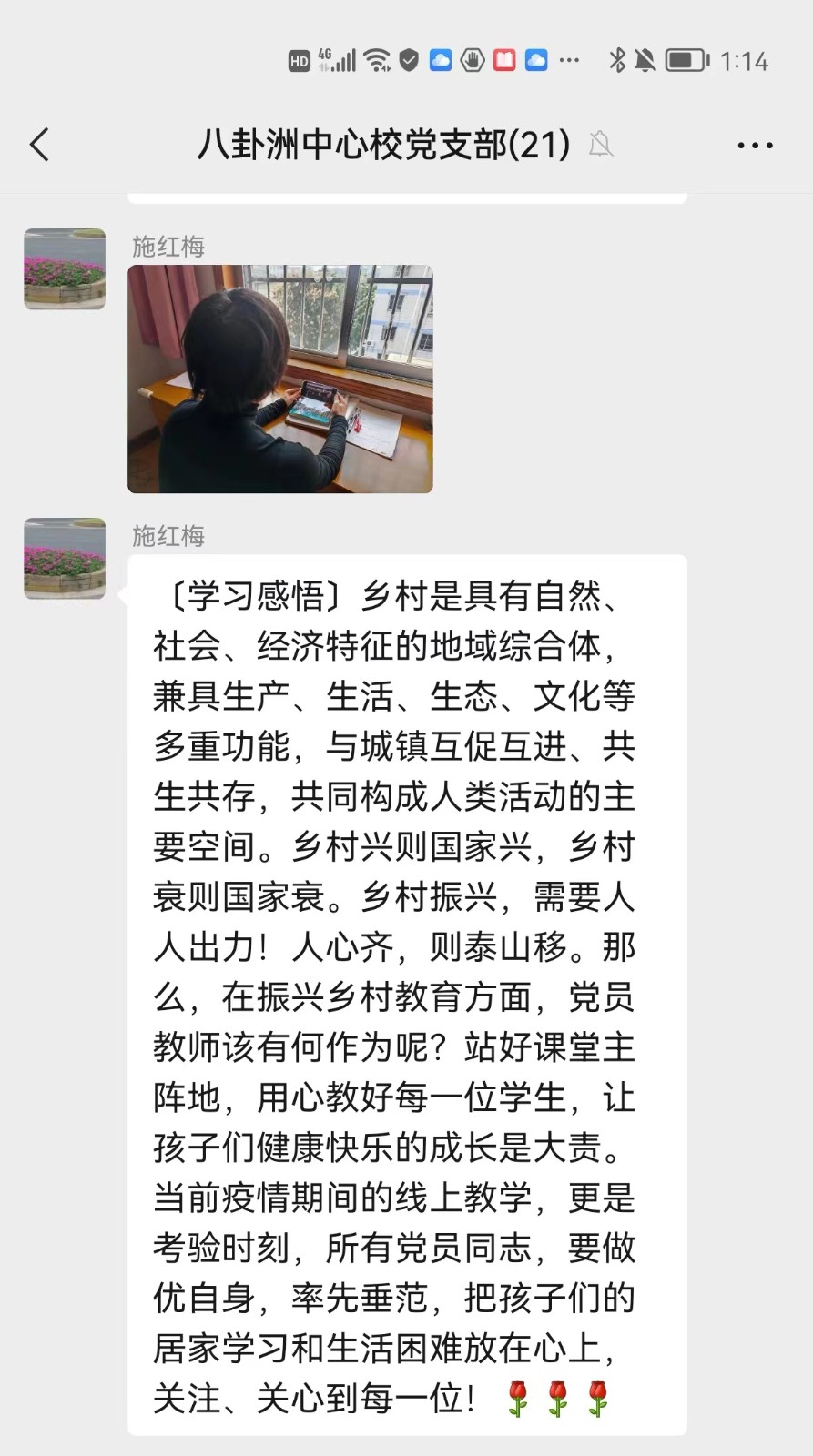Open the group chat overflow menu
This screenshot has height=1456, width=813.
point(755,145)
